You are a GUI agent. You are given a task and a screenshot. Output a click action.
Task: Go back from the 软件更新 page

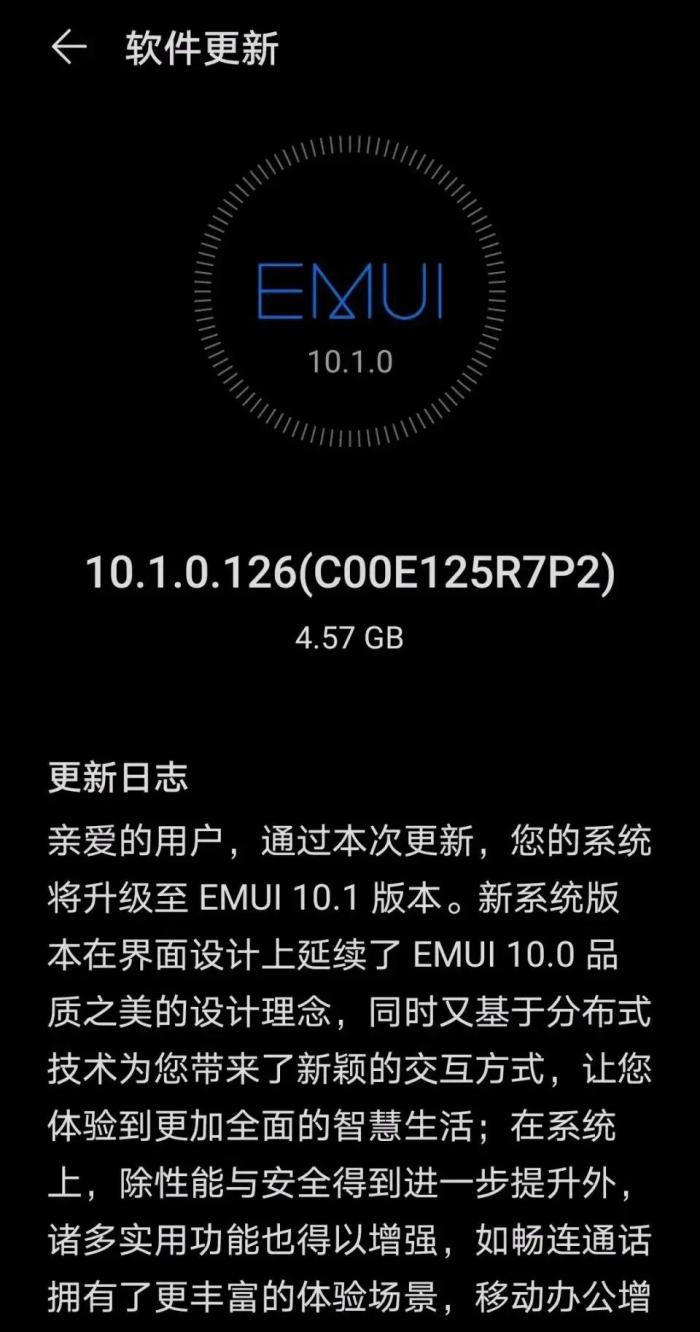[x=67, y=47]
